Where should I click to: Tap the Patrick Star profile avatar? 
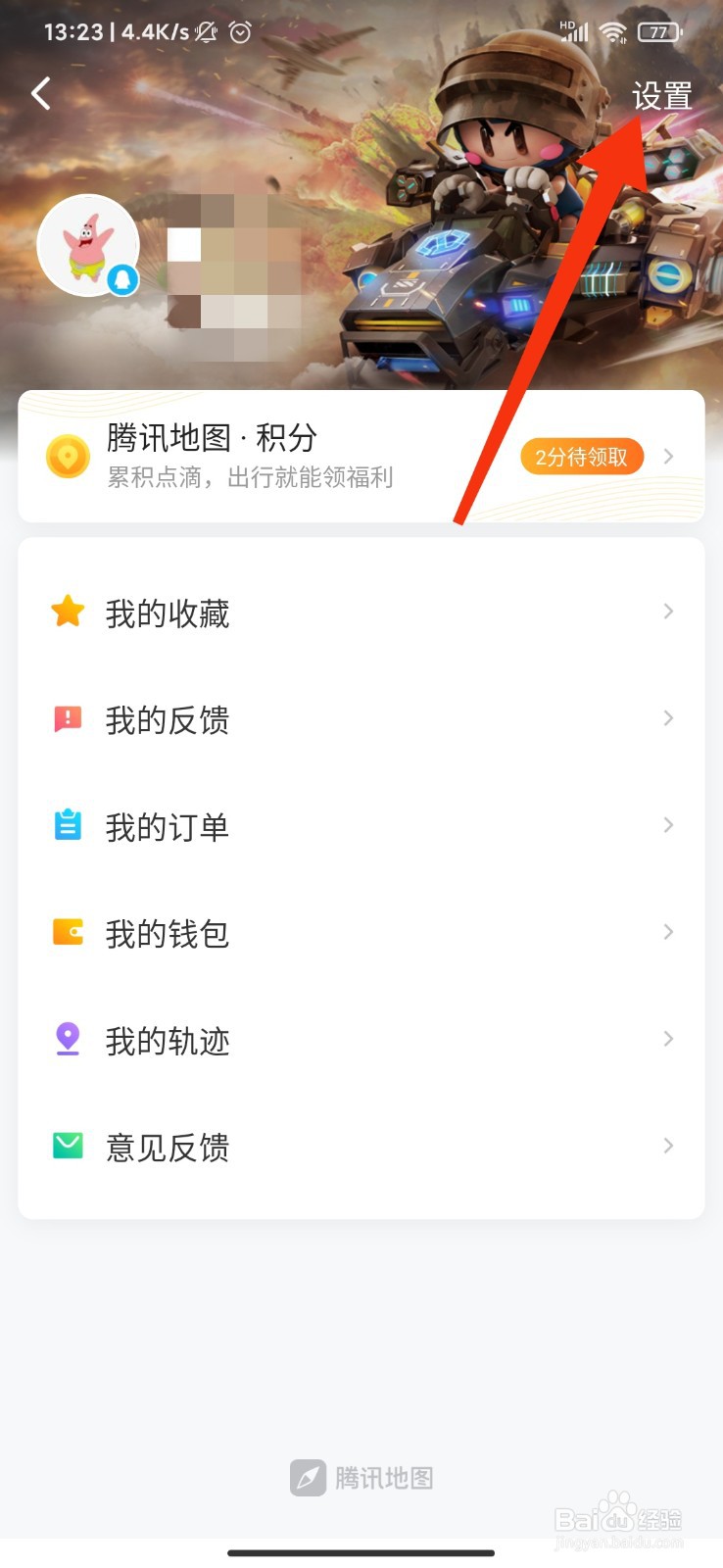pyautogui.click(x=88, y=245)
